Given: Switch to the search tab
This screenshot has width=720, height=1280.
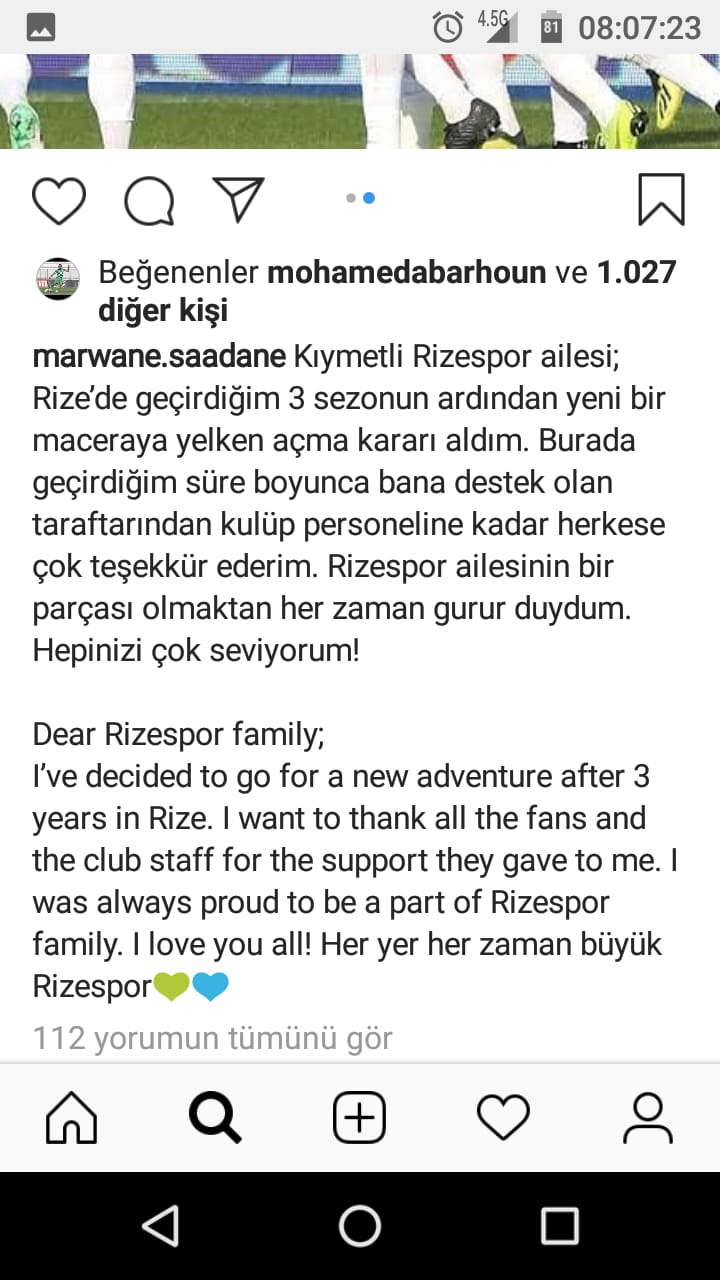Looking at the screenshot, I should [215, 1117].
